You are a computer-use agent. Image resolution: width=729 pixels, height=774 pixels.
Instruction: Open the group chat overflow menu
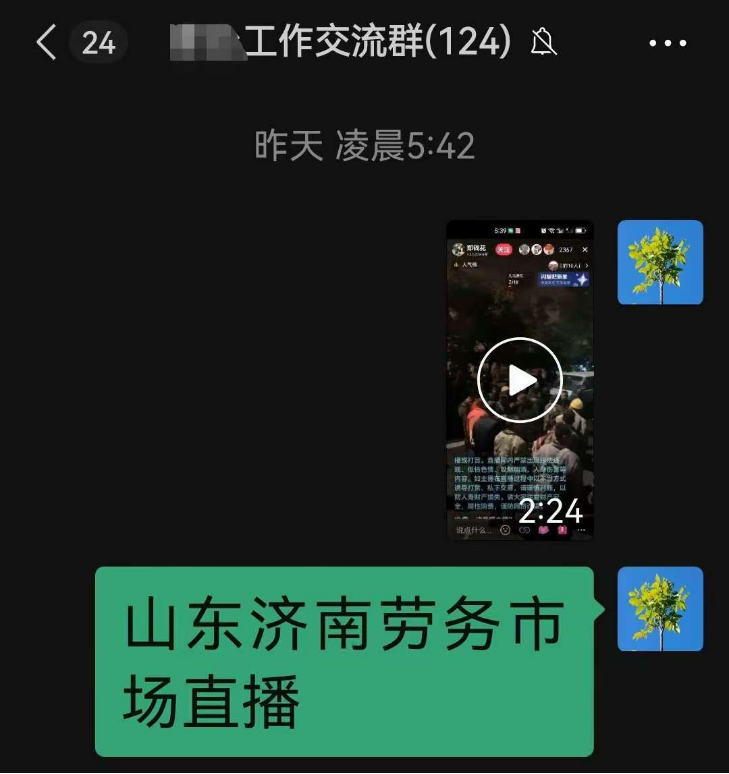coord(667,43)
